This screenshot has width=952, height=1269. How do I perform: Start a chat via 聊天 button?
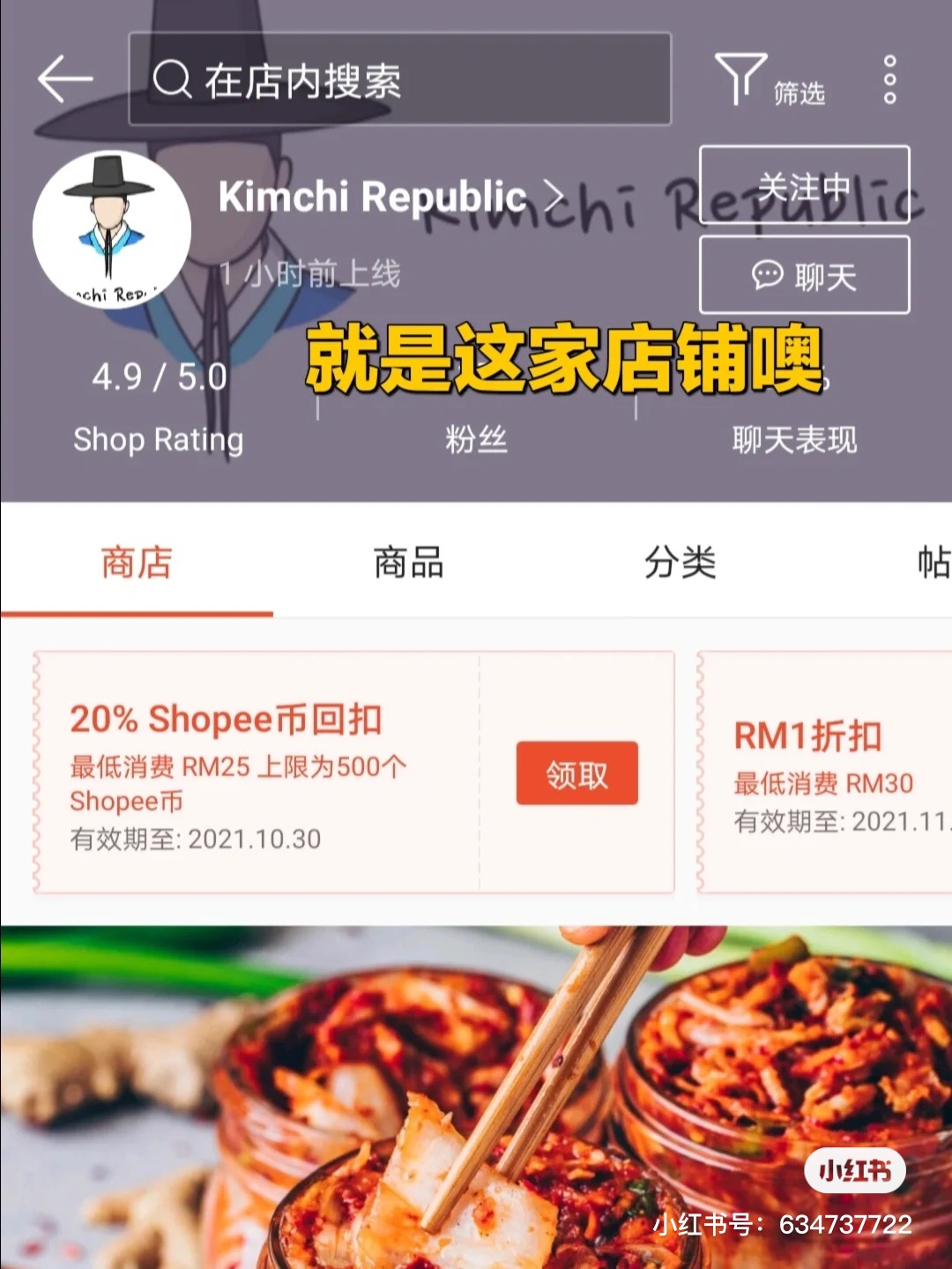(x=804, y=275)
